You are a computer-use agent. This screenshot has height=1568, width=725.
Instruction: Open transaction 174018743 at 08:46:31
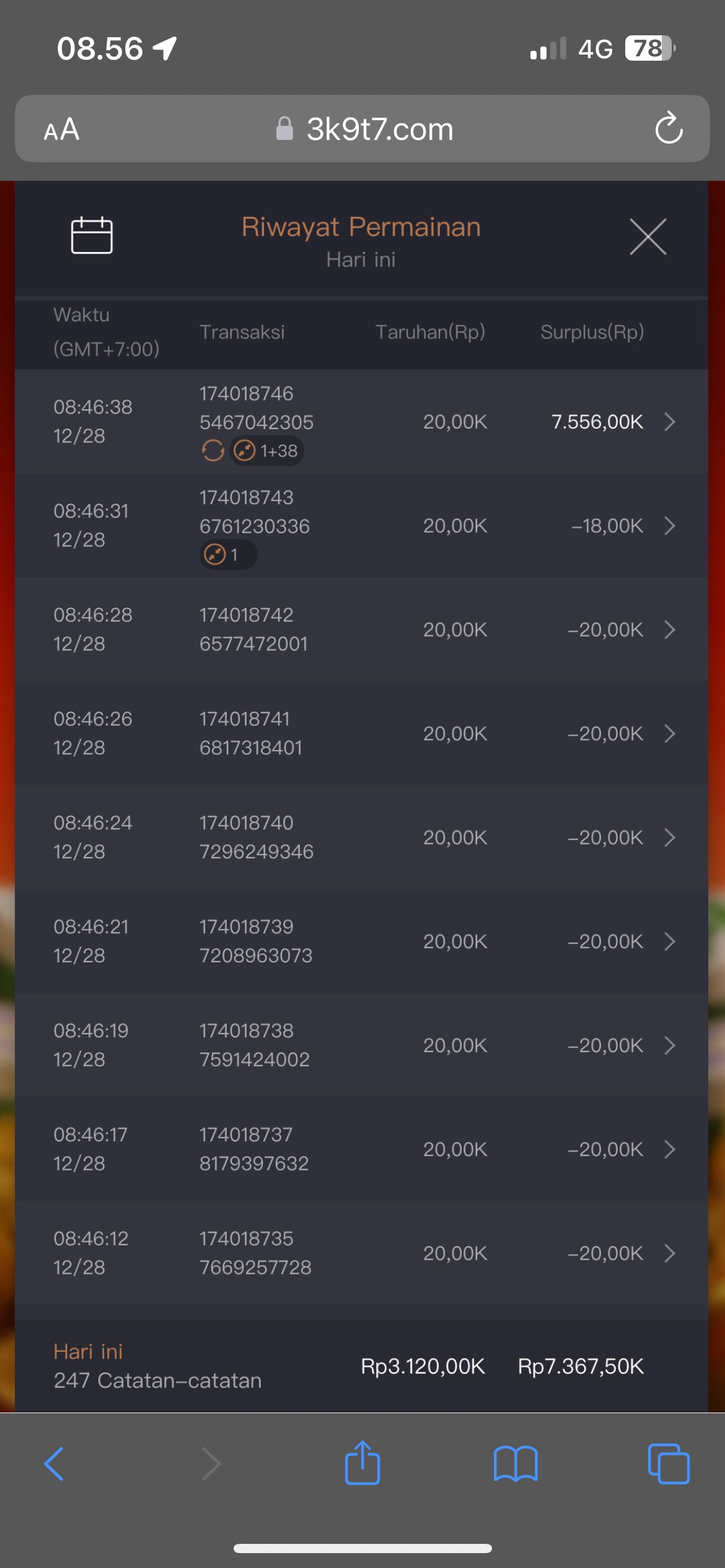669,526
